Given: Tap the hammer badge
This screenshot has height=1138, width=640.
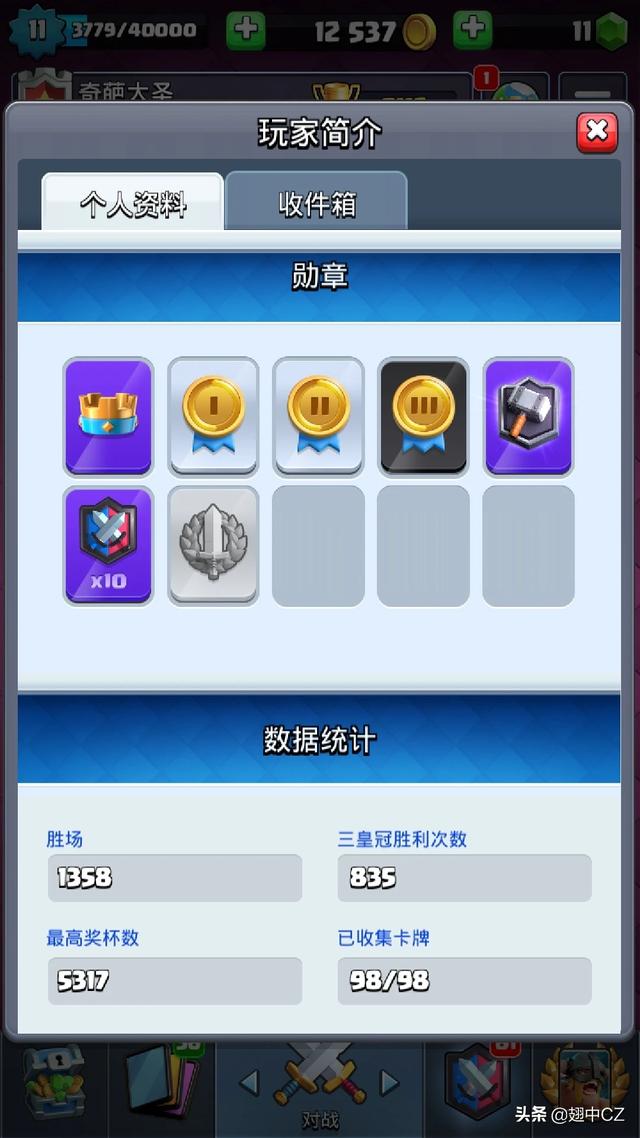Looking at the screenshot, I should tap(528, 416).
